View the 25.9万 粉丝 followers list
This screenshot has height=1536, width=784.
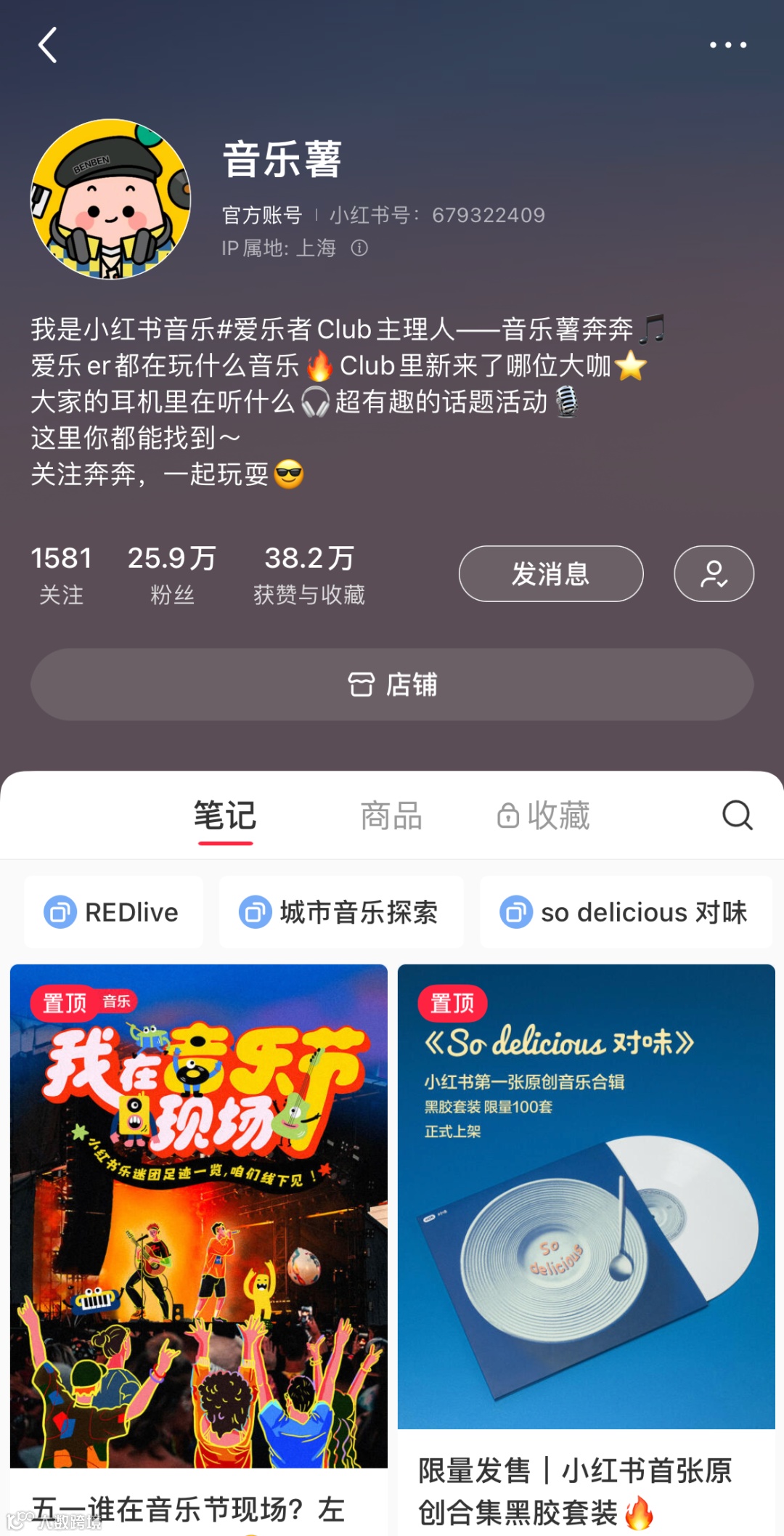[172, 574]
